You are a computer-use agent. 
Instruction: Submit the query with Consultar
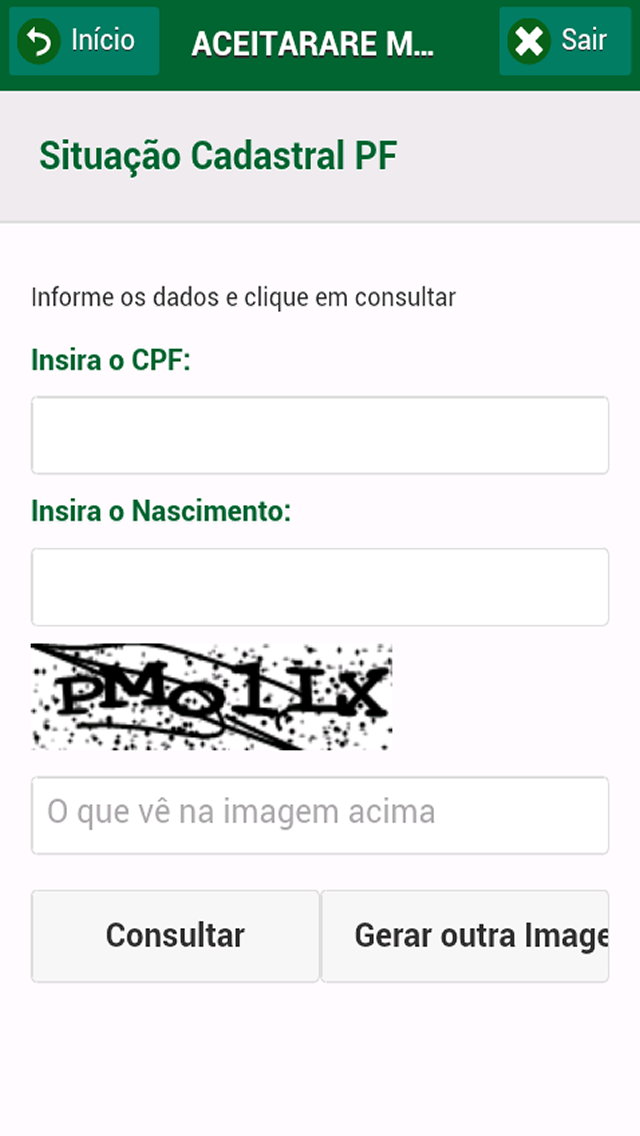(175, 936)
